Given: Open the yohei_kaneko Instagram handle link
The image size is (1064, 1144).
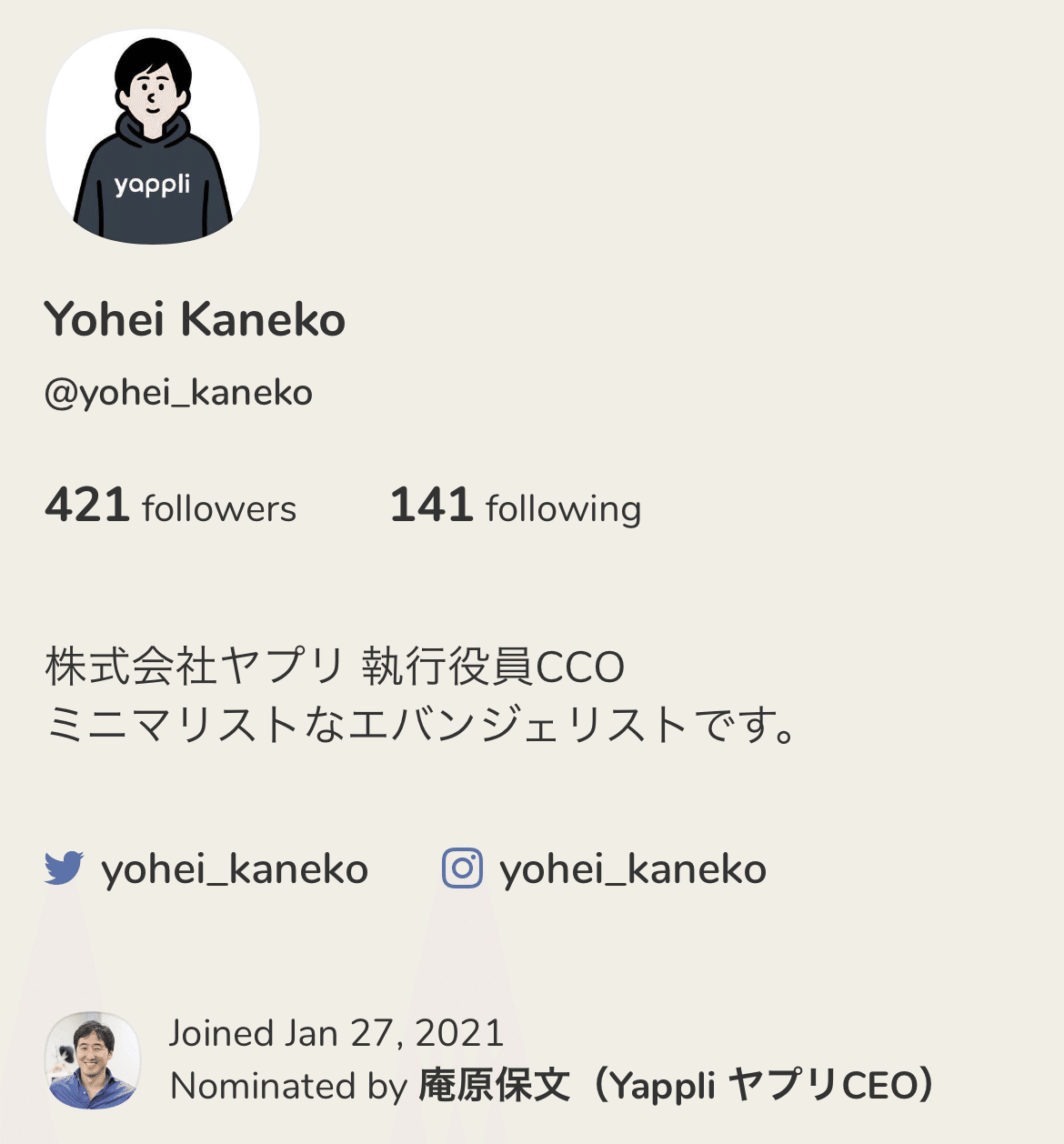Looking at the screenshot, I should [x=632, y=868].
